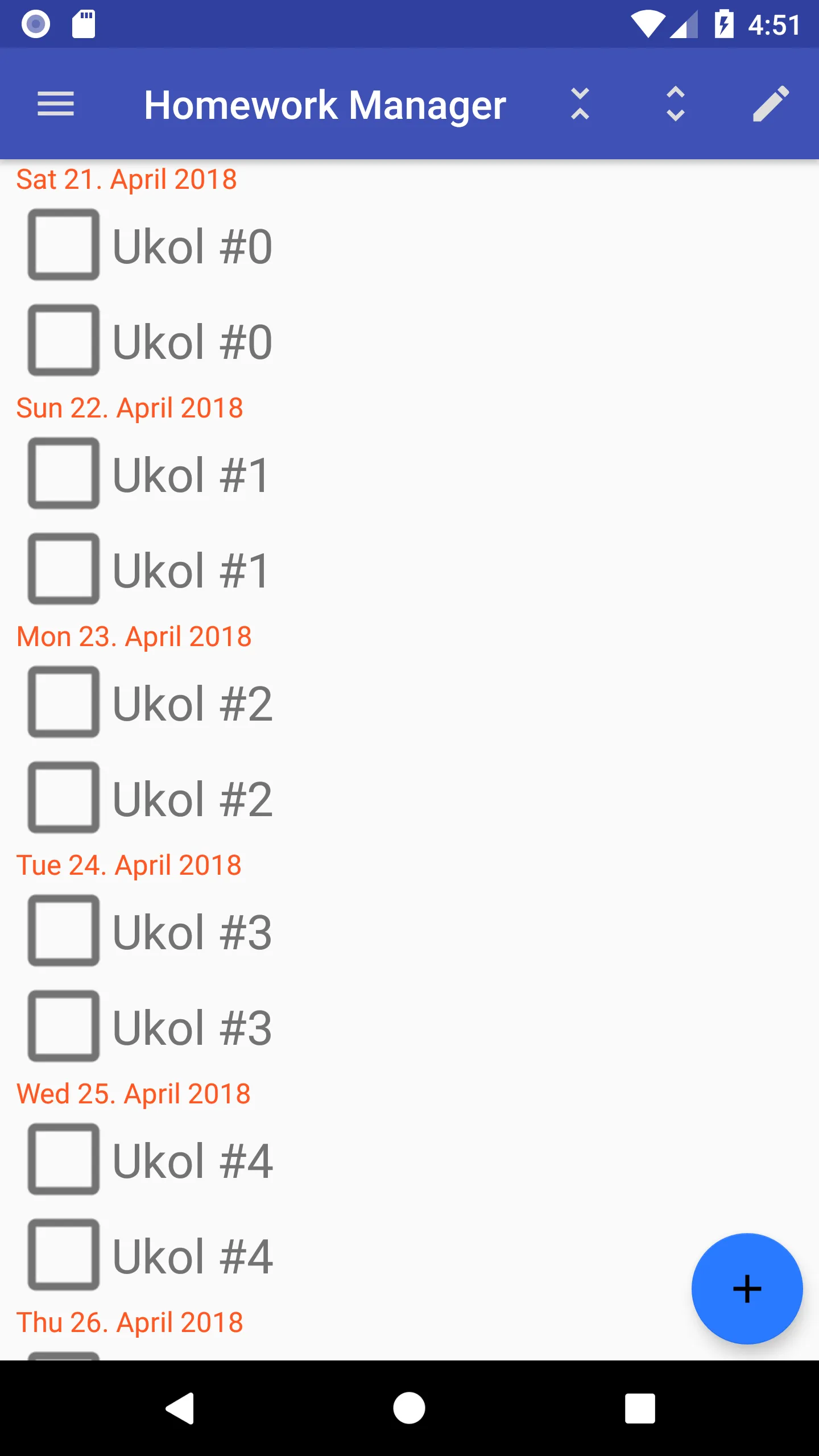Mark the first Ukol #1 under Sun 22. April done
This screenshot has width=819, height=1456.
[x=64, y=474]
